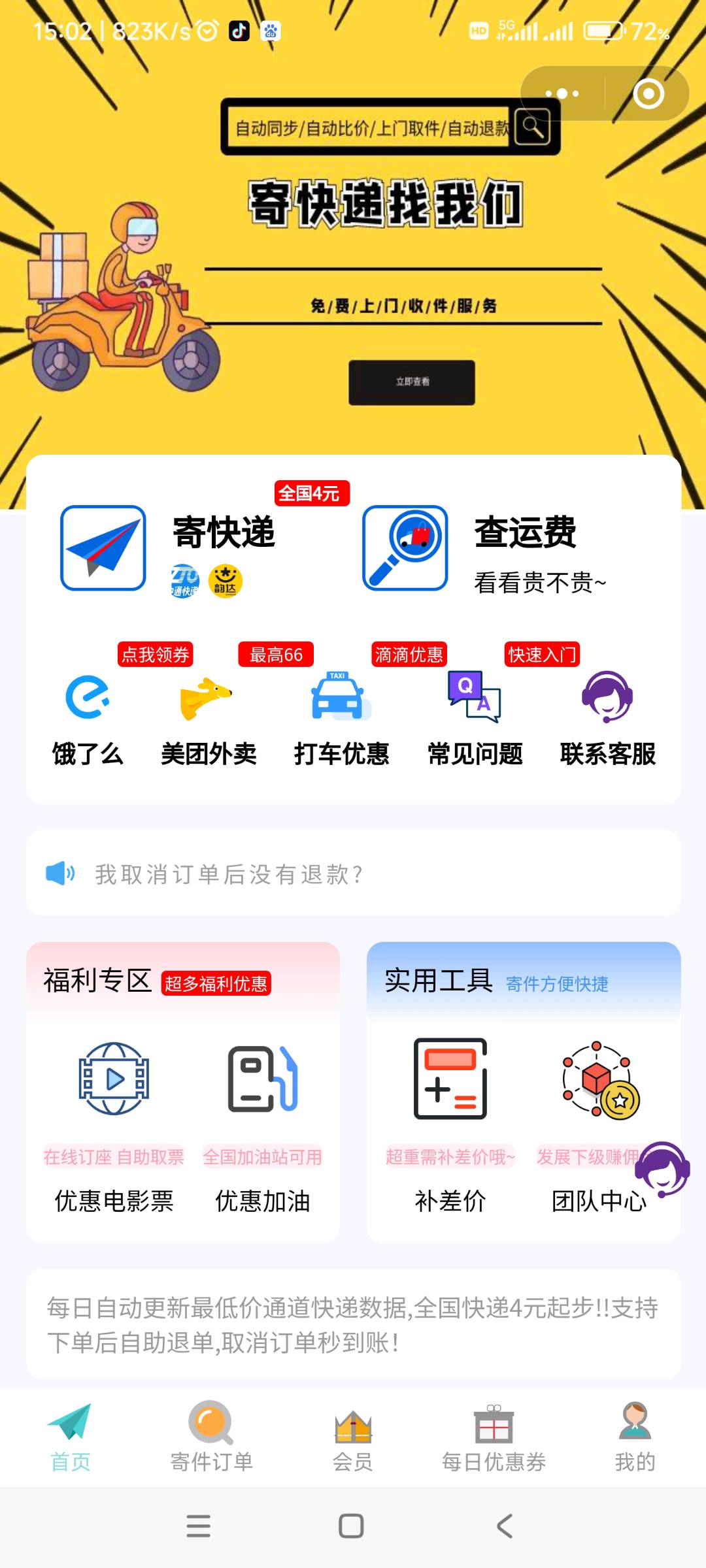Open 优惠加油 fuel discount

pos(262,1124)
